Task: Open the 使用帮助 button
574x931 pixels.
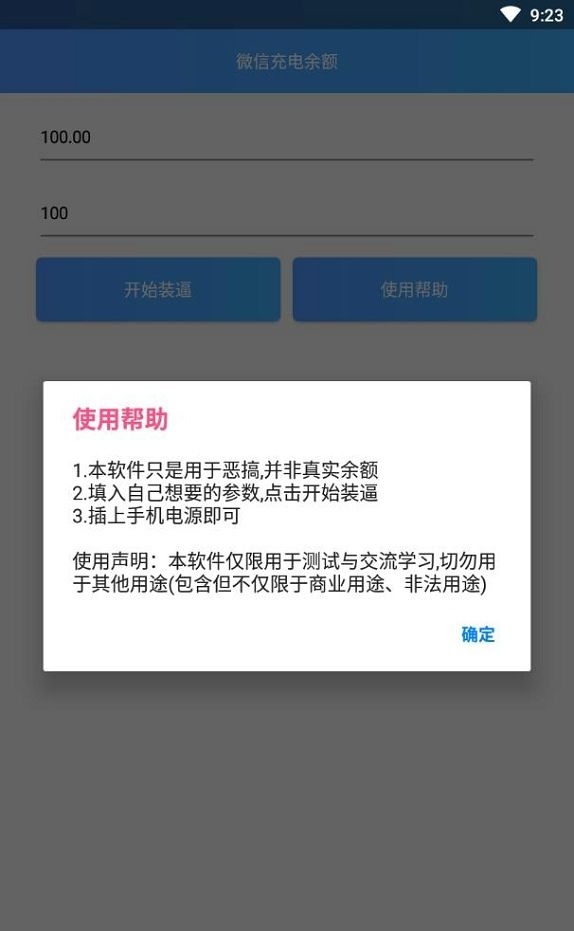Action: click(414, 289)
